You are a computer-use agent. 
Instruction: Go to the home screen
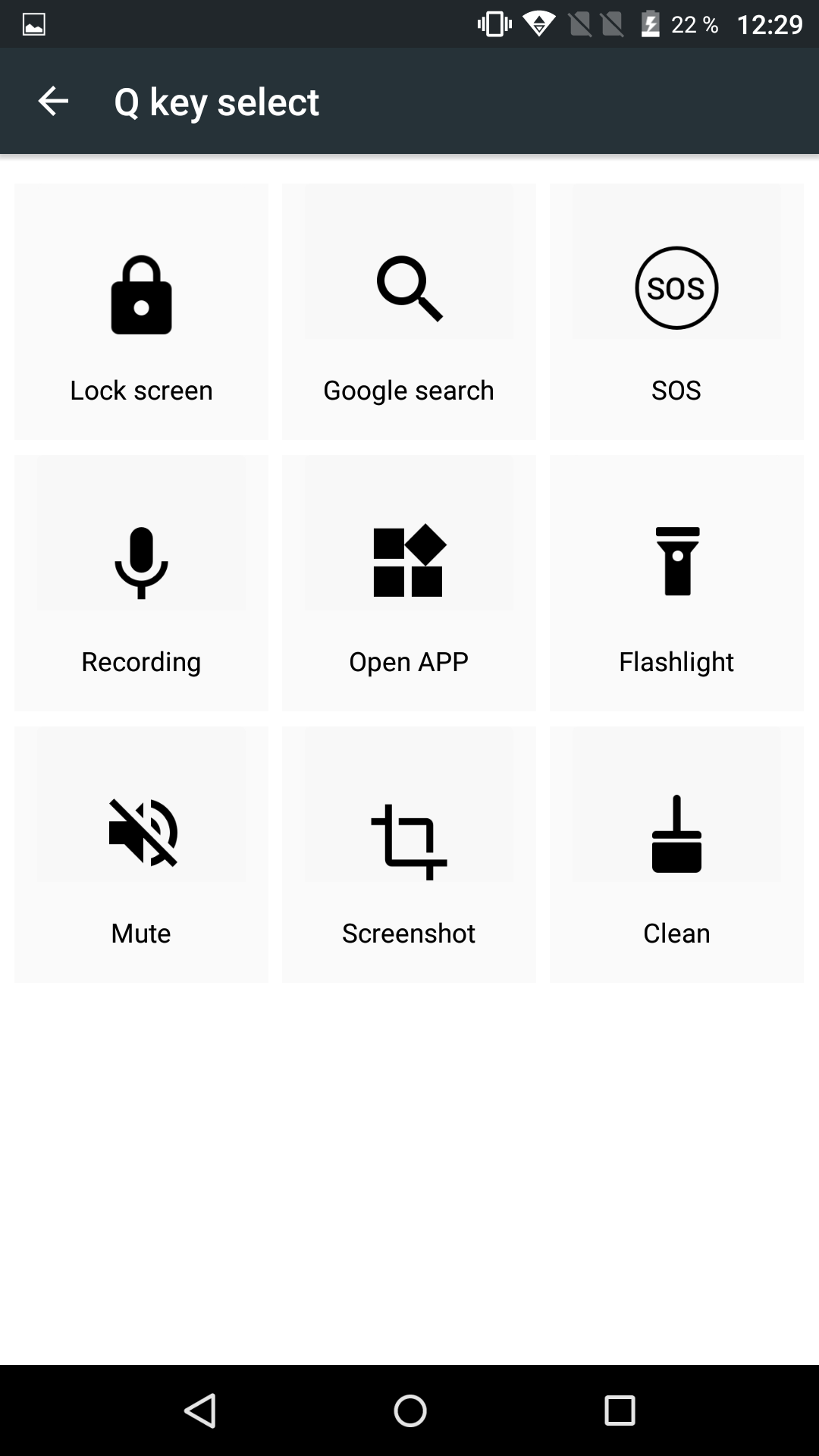[409, 1410]
